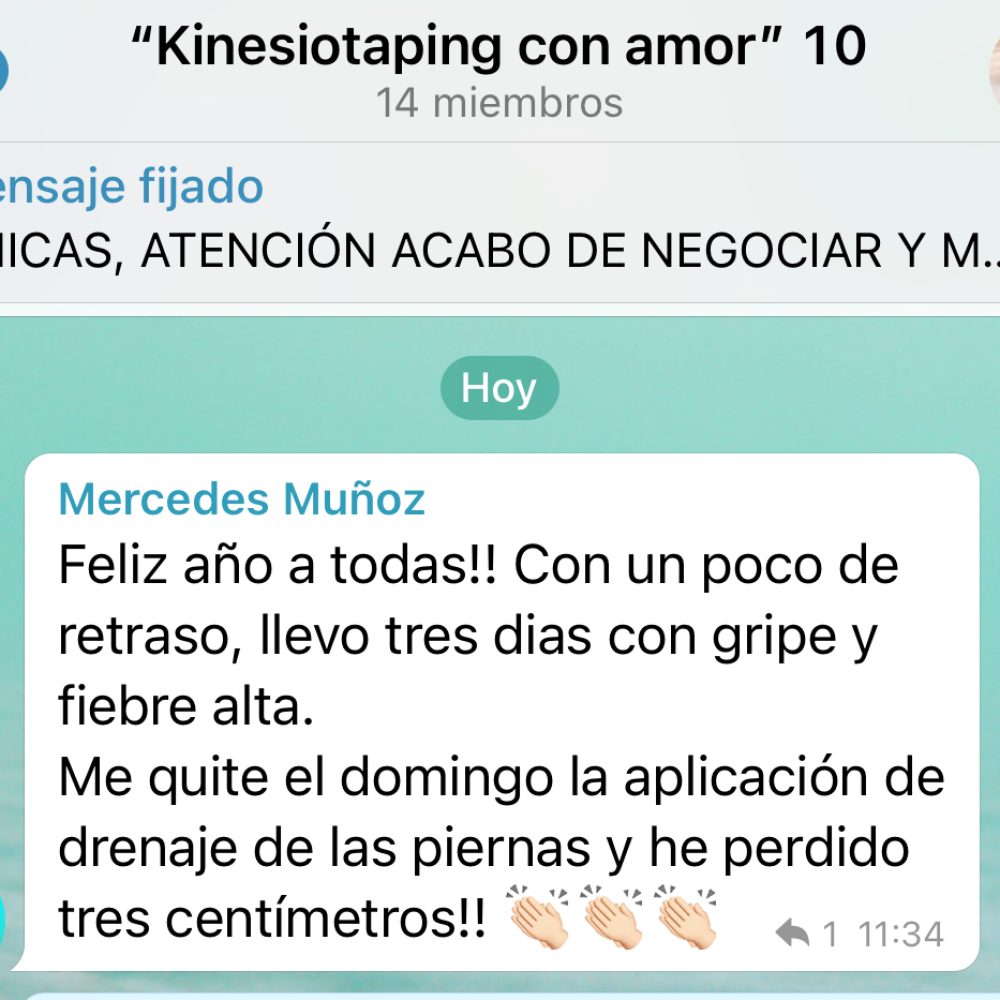Viewport: 1000px width, 1000px height.
Task: Open the "Kinesiotaping con amor" group info
Action: [x=497, y=48]
